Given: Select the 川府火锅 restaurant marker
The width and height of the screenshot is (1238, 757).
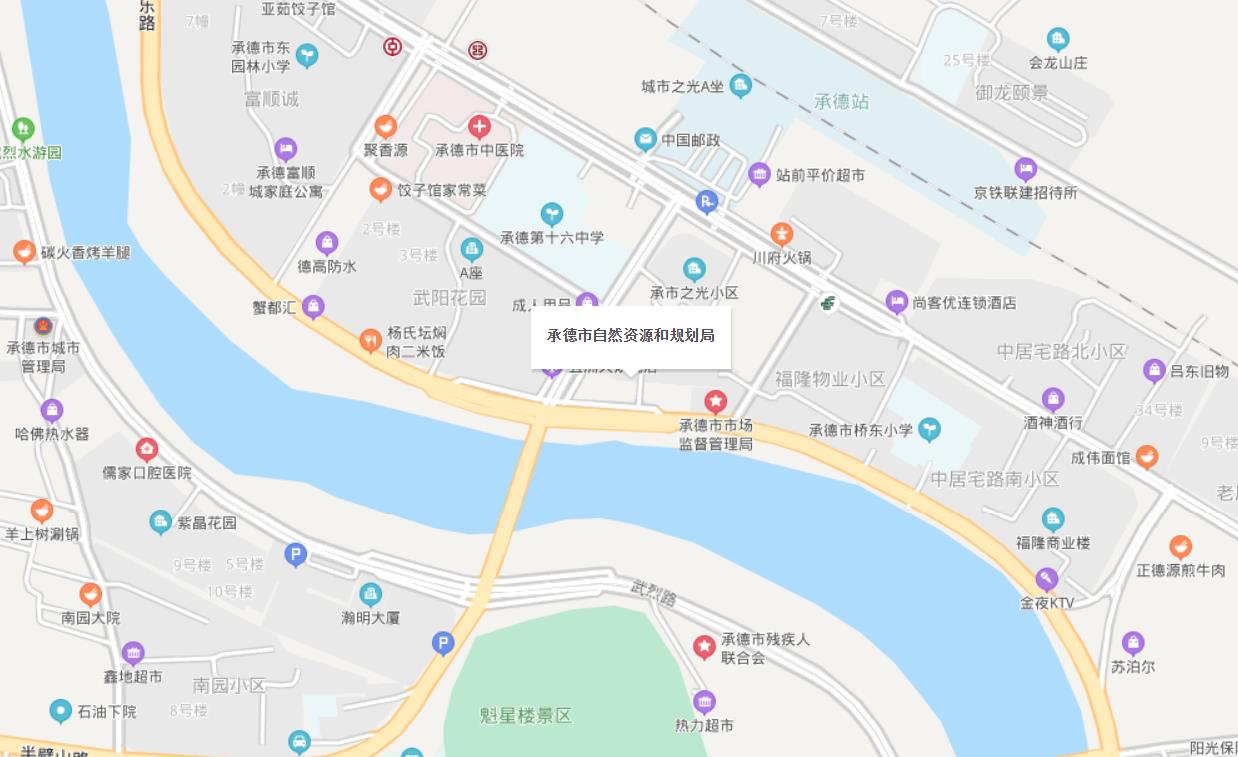Looking at the screenshot, I should tap(782, 234).
